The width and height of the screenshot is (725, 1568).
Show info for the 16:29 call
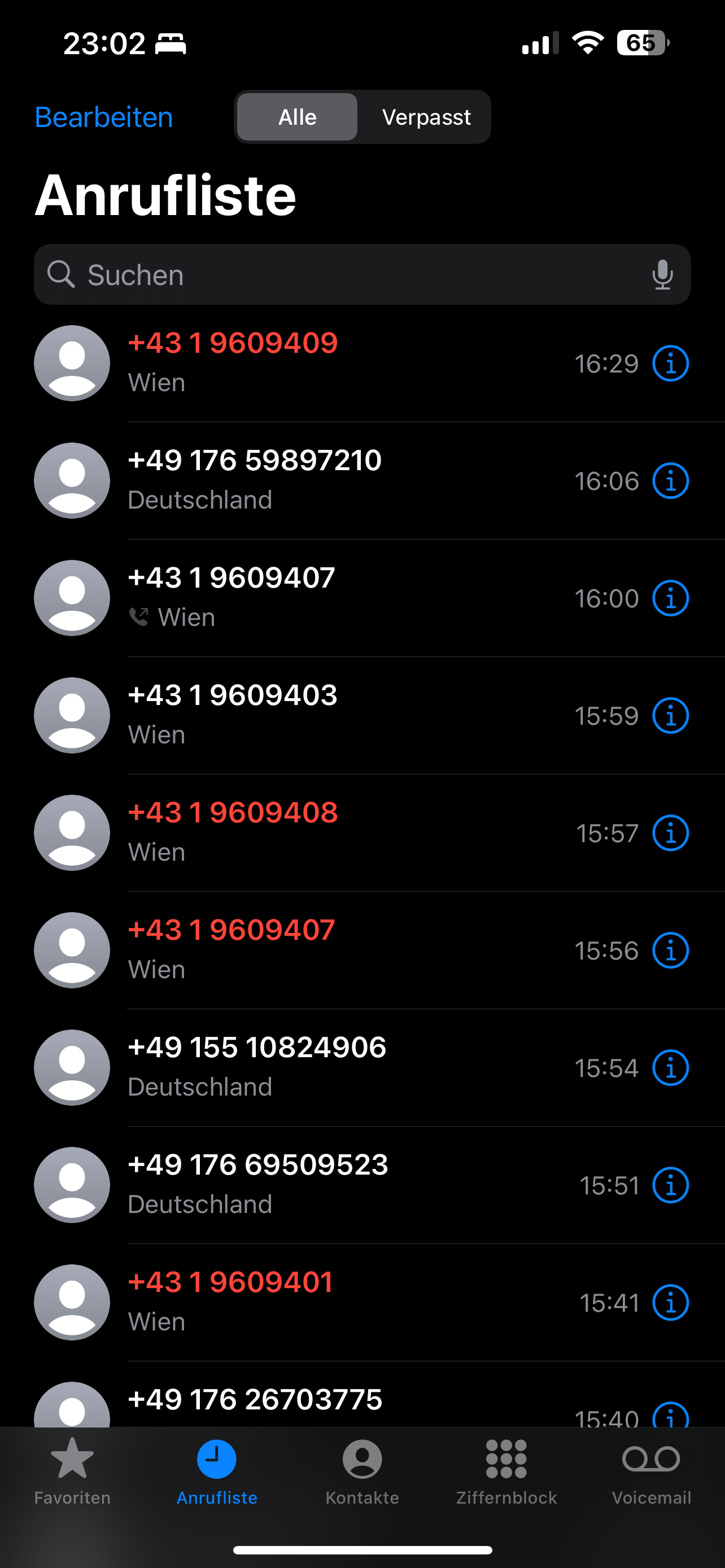[x=670, y=364]
